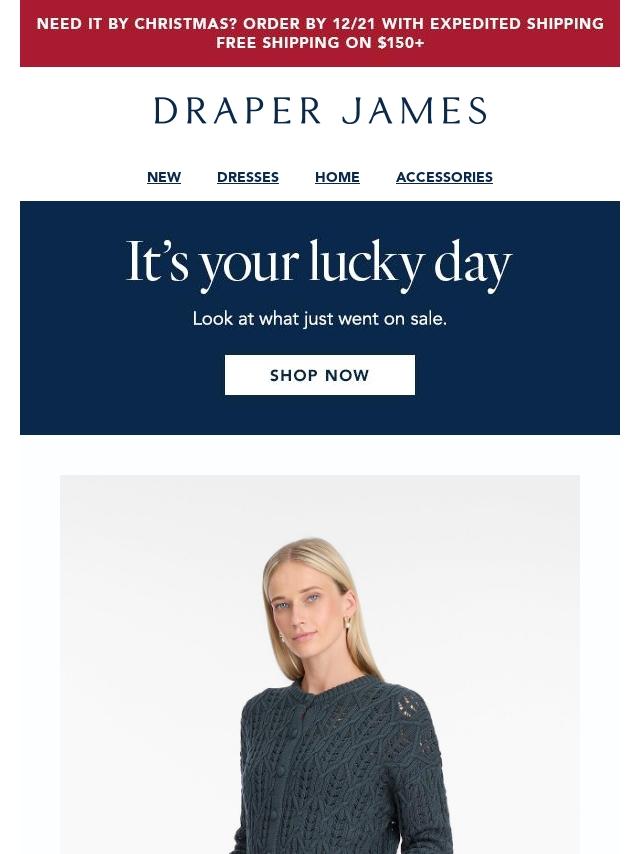Browse the ACCESSORIES link
This screenshot has width=640, height=854.
tap(444, 177)
